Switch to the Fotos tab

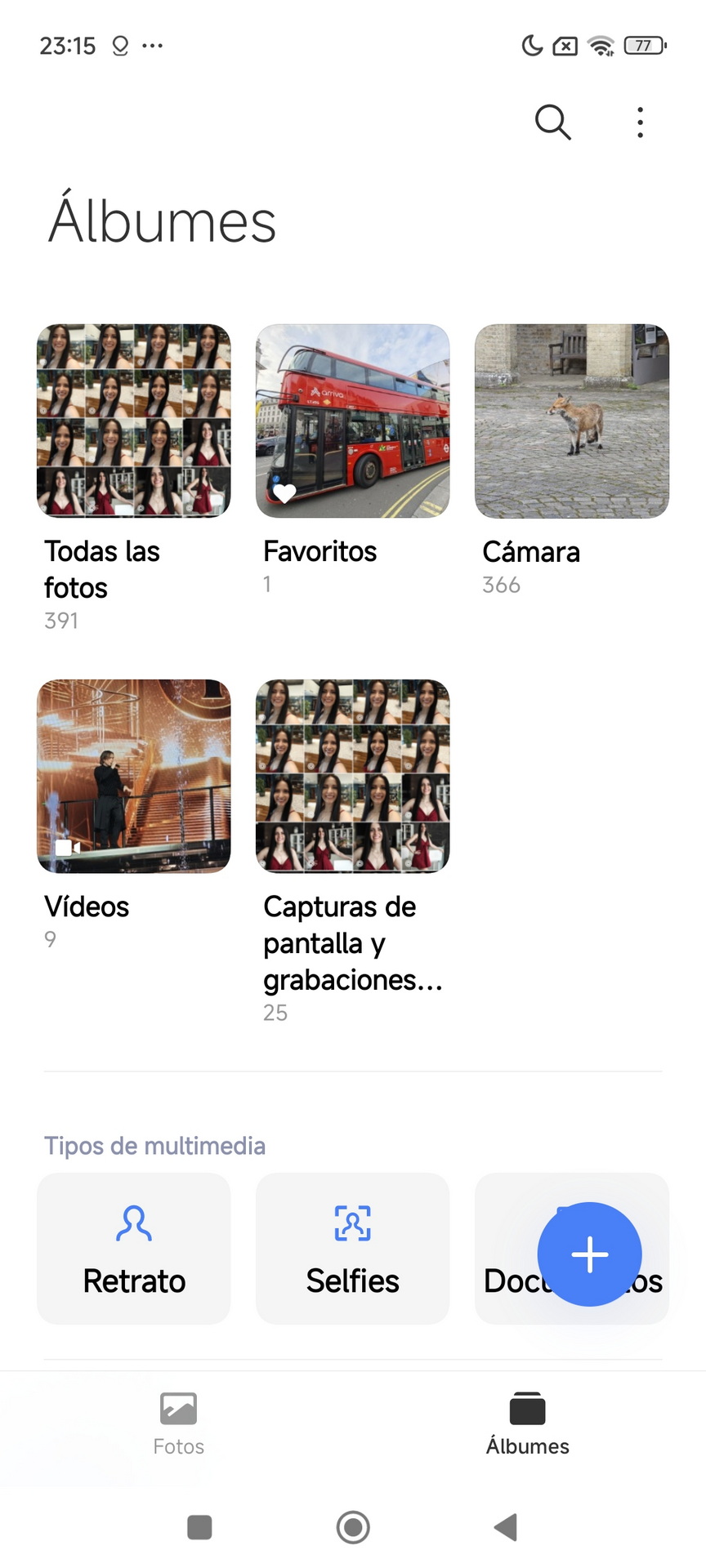tap(178, 1424)
